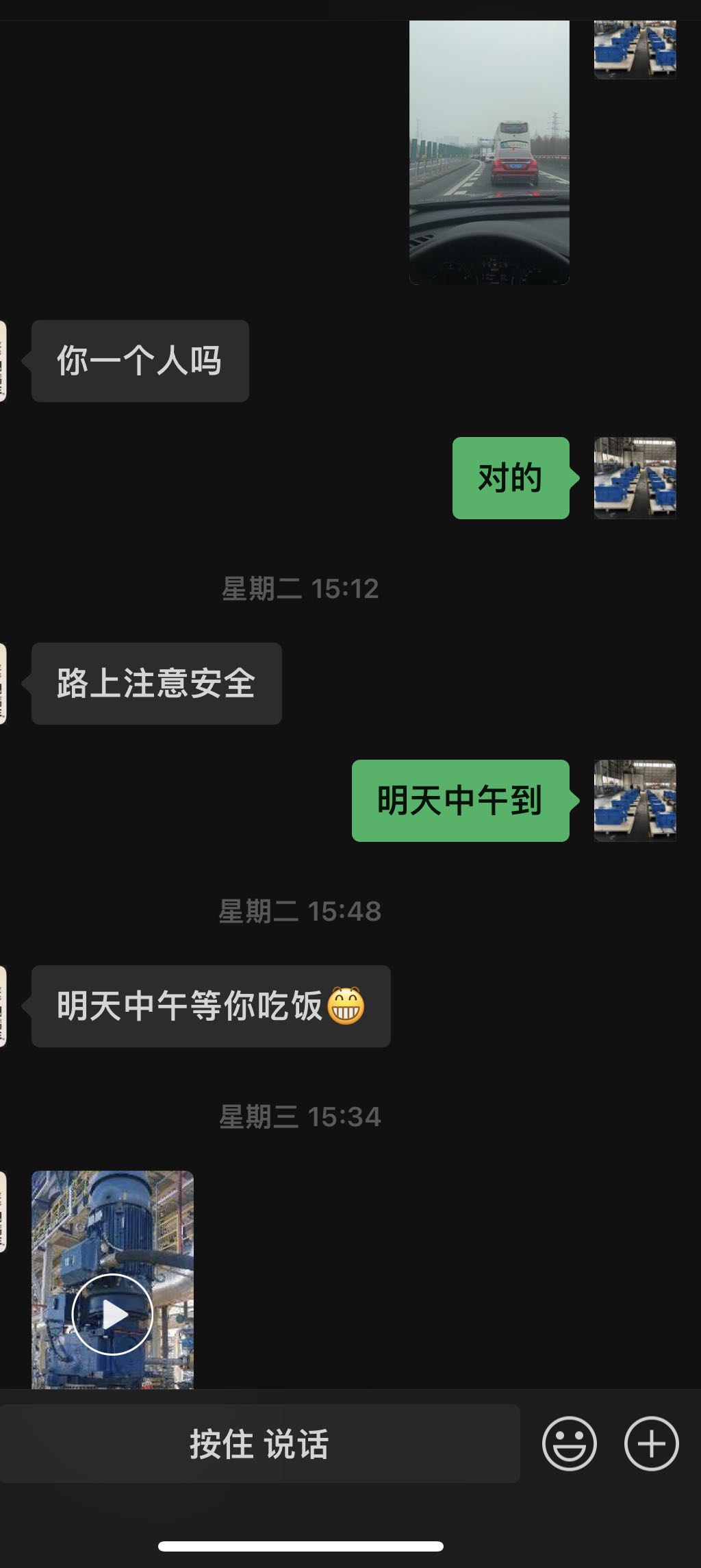701x1568 pixels.
Task: Open the contact's avatar beside 你一个人吗
Action: click(3, 361)
